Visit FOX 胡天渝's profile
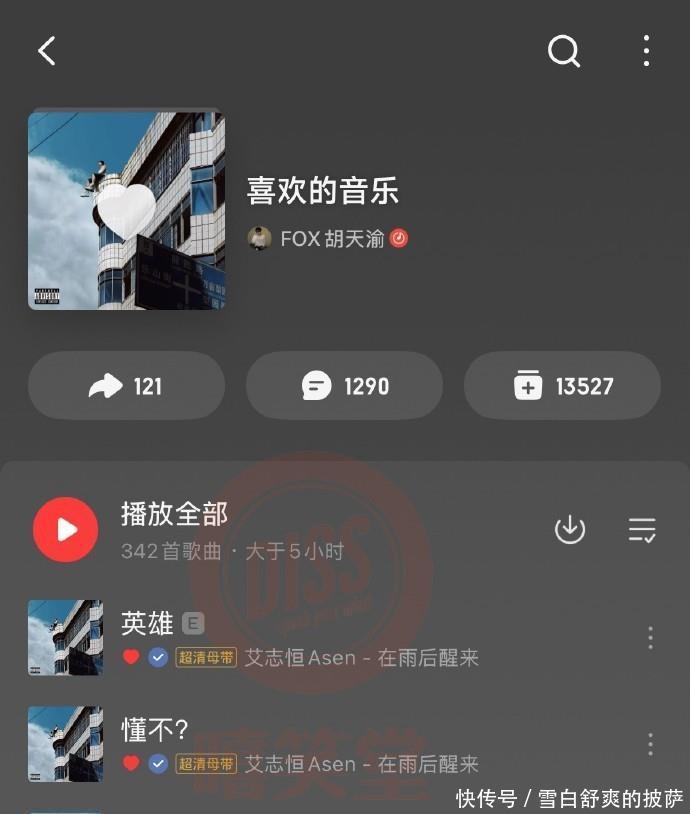This screenshot has width=690, height=814. pos(330,239)
